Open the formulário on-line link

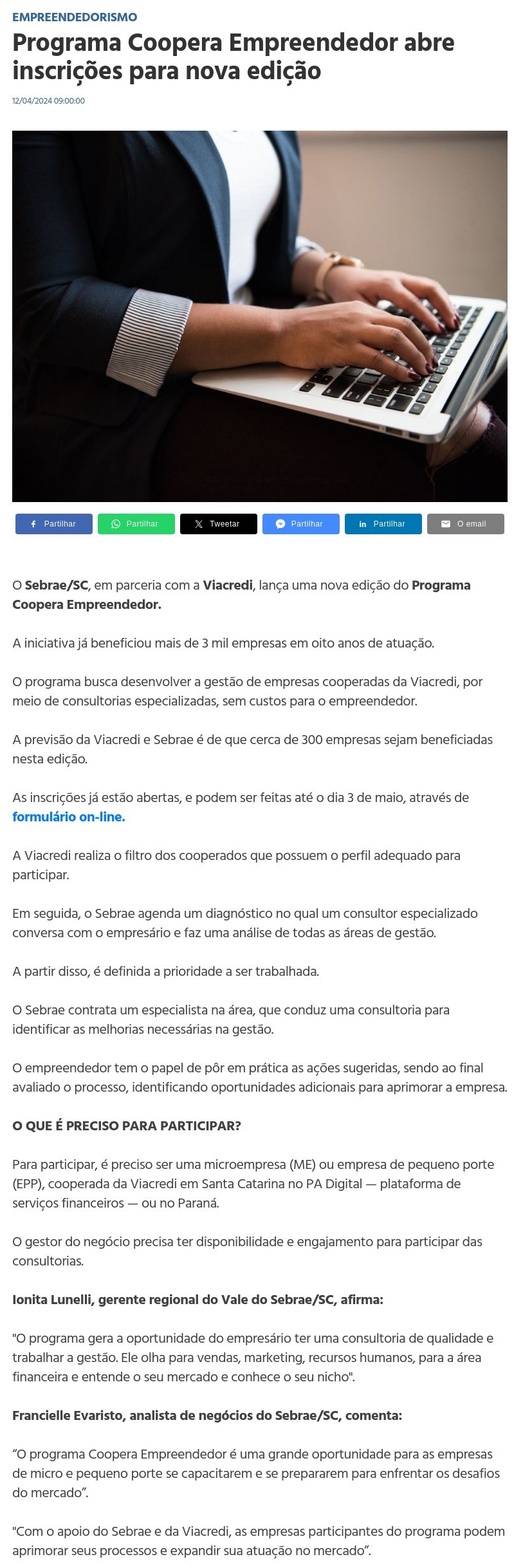tap(69, 817)
